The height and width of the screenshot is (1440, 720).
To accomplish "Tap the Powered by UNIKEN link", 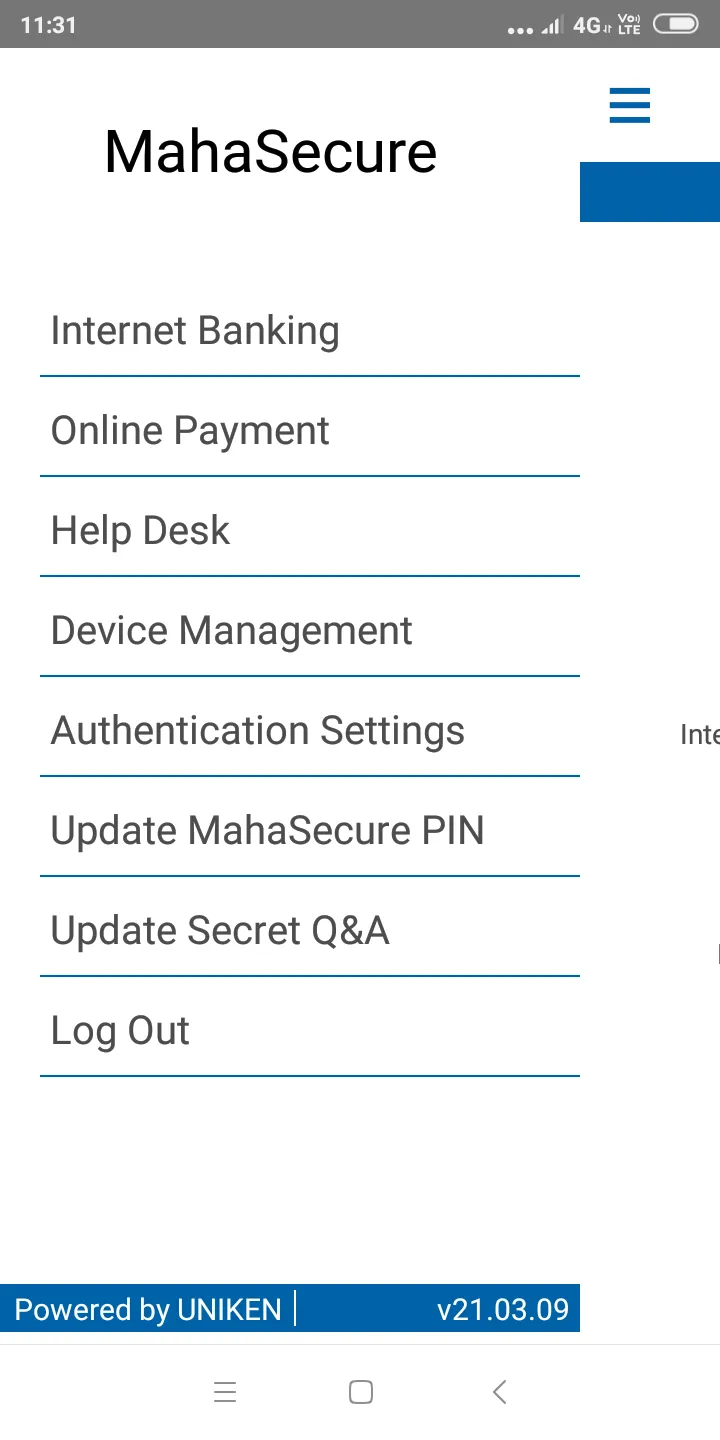I will tap(147, 1309).
